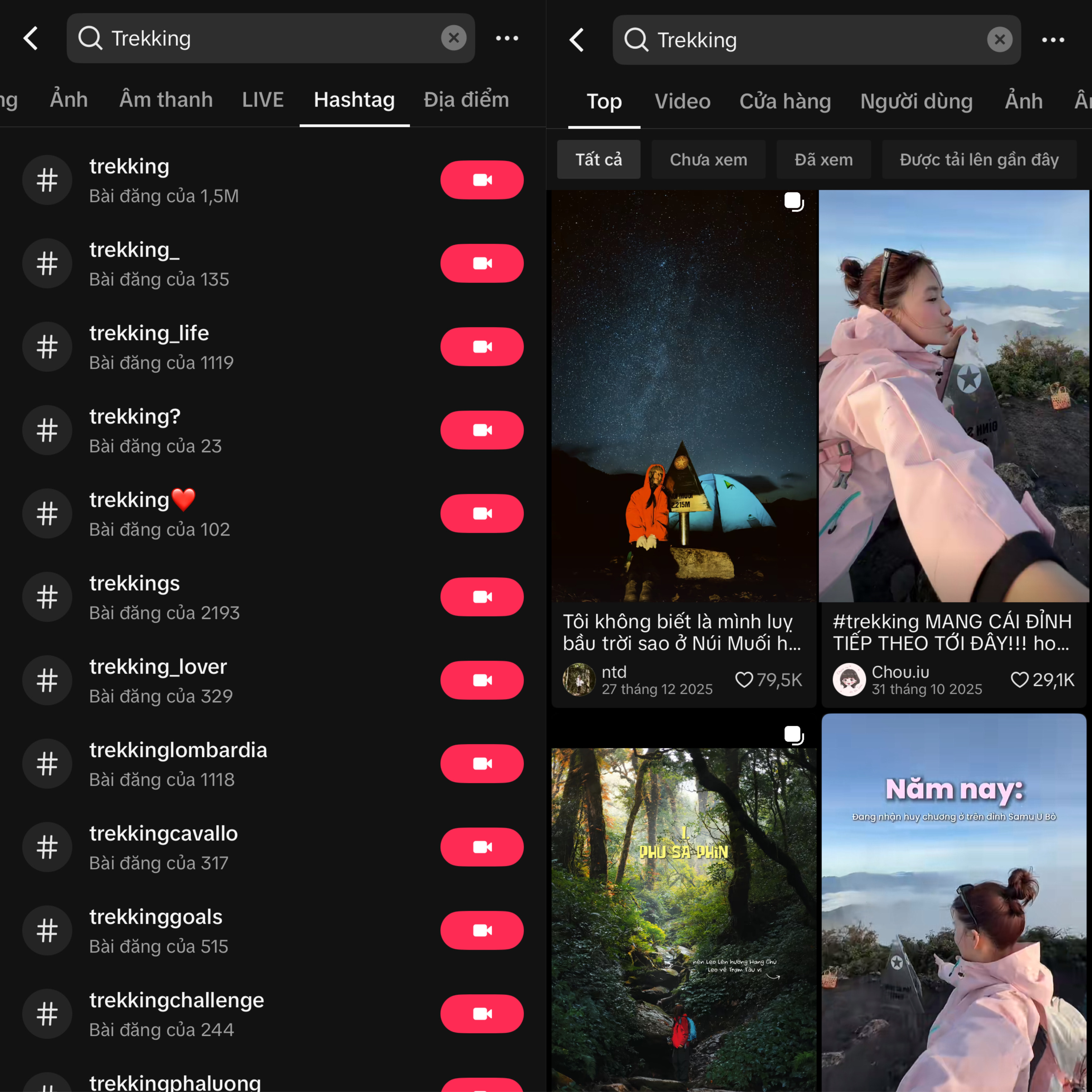Image resolution: width=1092 pixels, height=1092 pixels.
Task: Open the trekkinggoals hashtag
Action: (156, 930)
